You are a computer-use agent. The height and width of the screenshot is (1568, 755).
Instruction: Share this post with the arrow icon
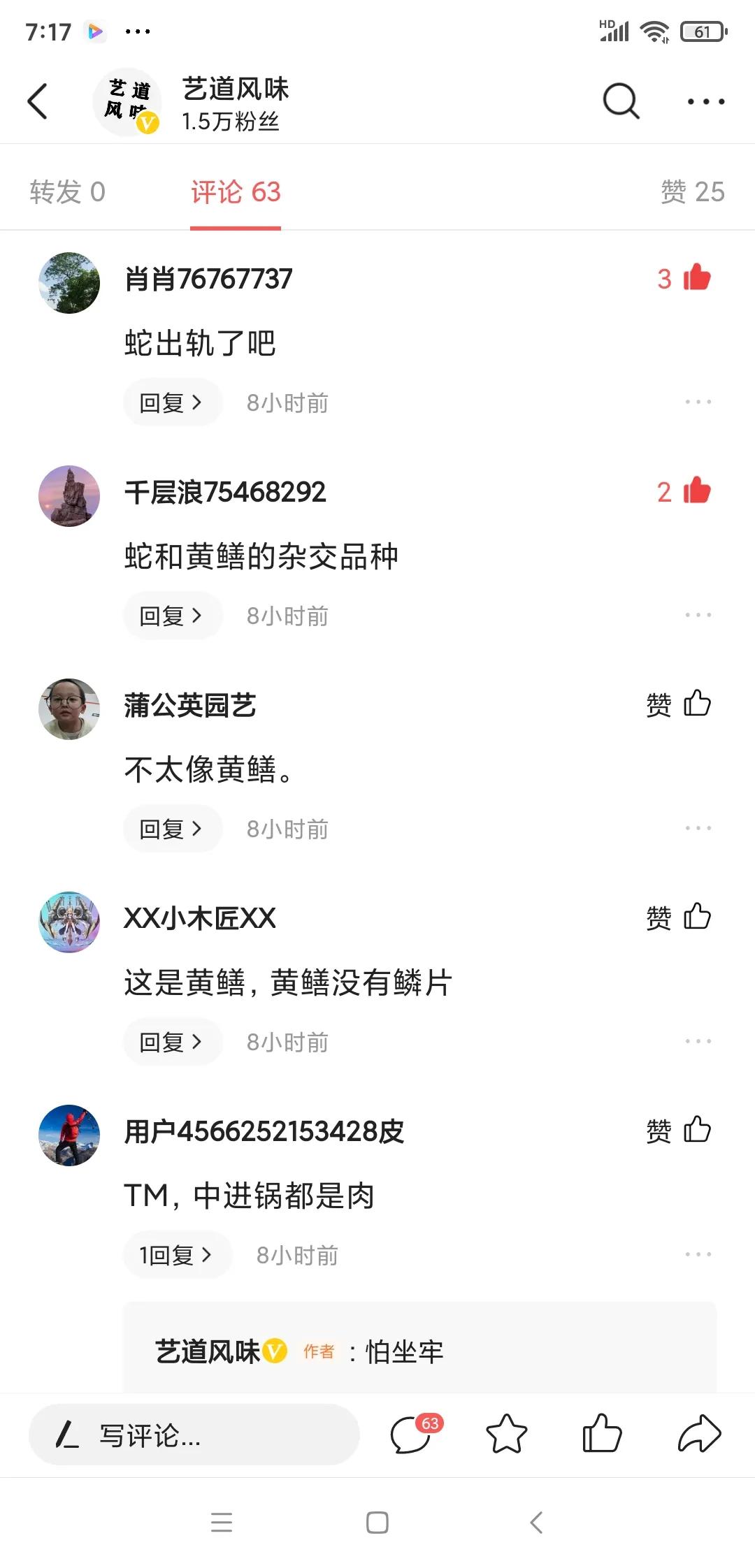coord(699,1435)
